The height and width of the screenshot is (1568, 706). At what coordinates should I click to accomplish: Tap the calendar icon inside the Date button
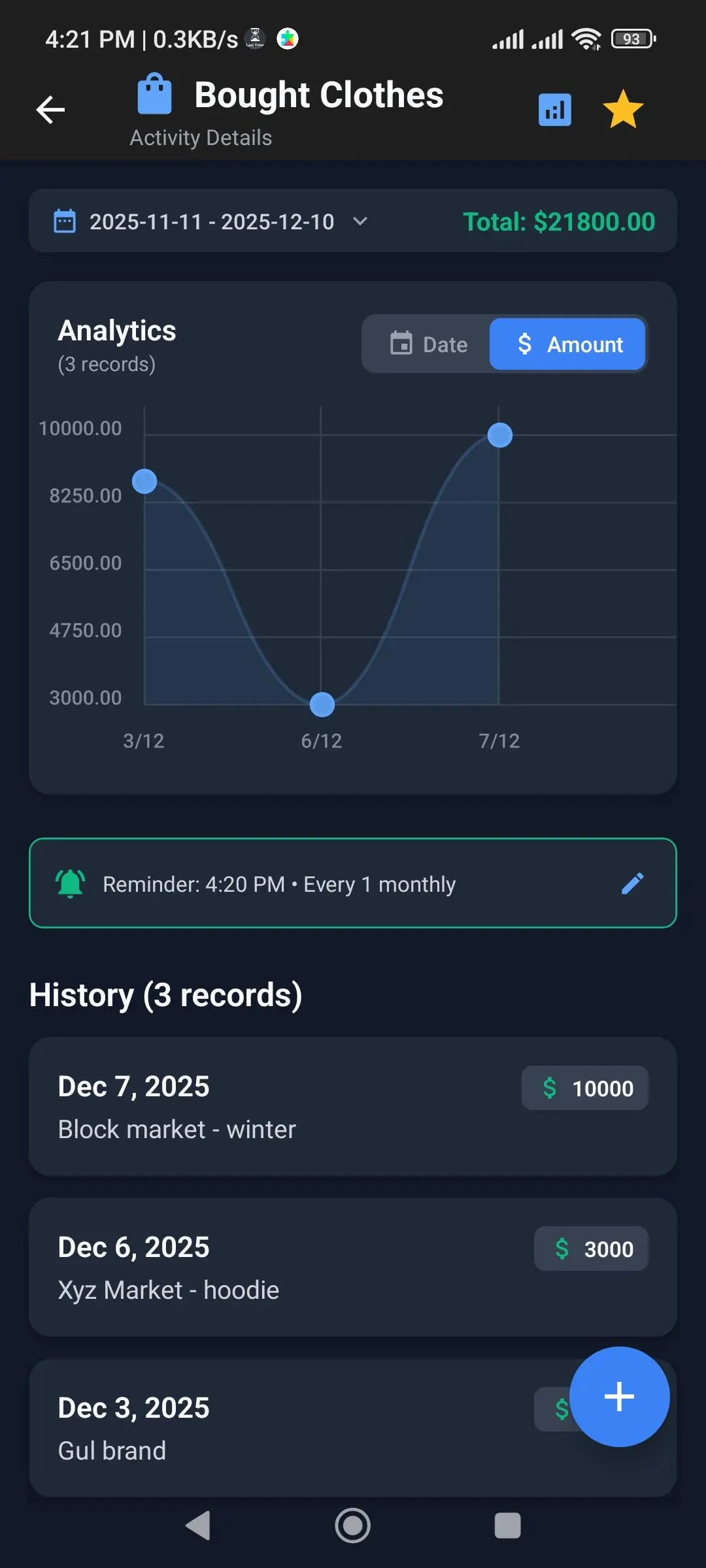(x=401, y=344)
